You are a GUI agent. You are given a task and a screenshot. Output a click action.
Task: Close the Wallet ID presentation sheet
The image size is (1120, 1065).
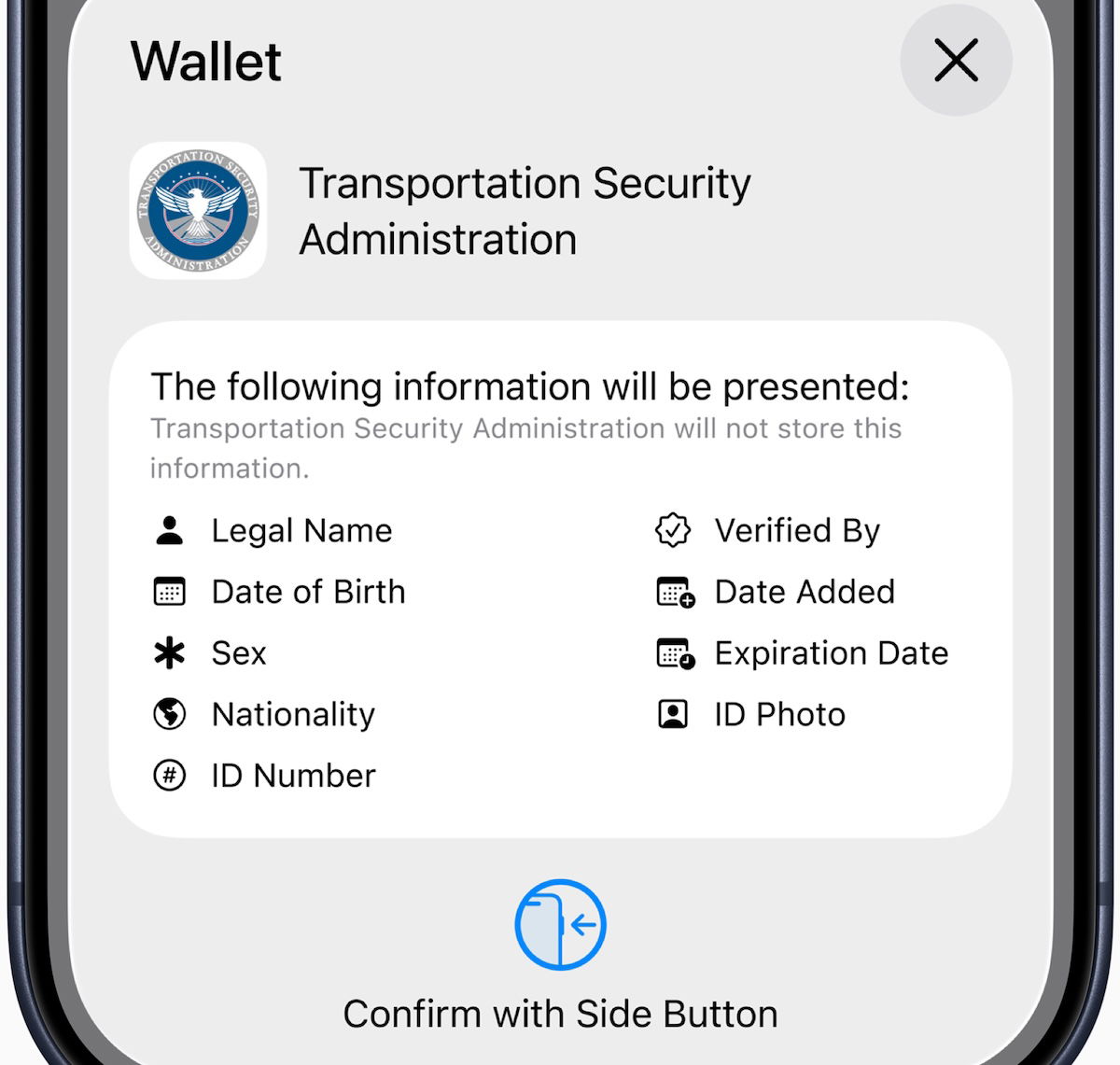pos(956,61)
